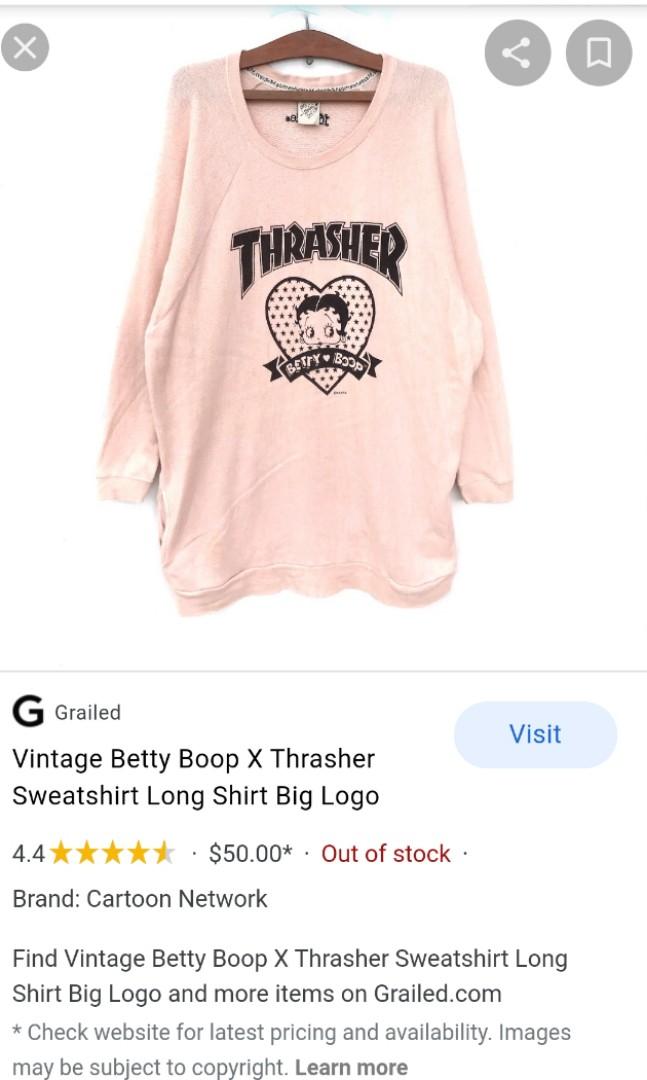This screenshot has height=1080, width=647.
Task: Share this product image
Action: 517,52
